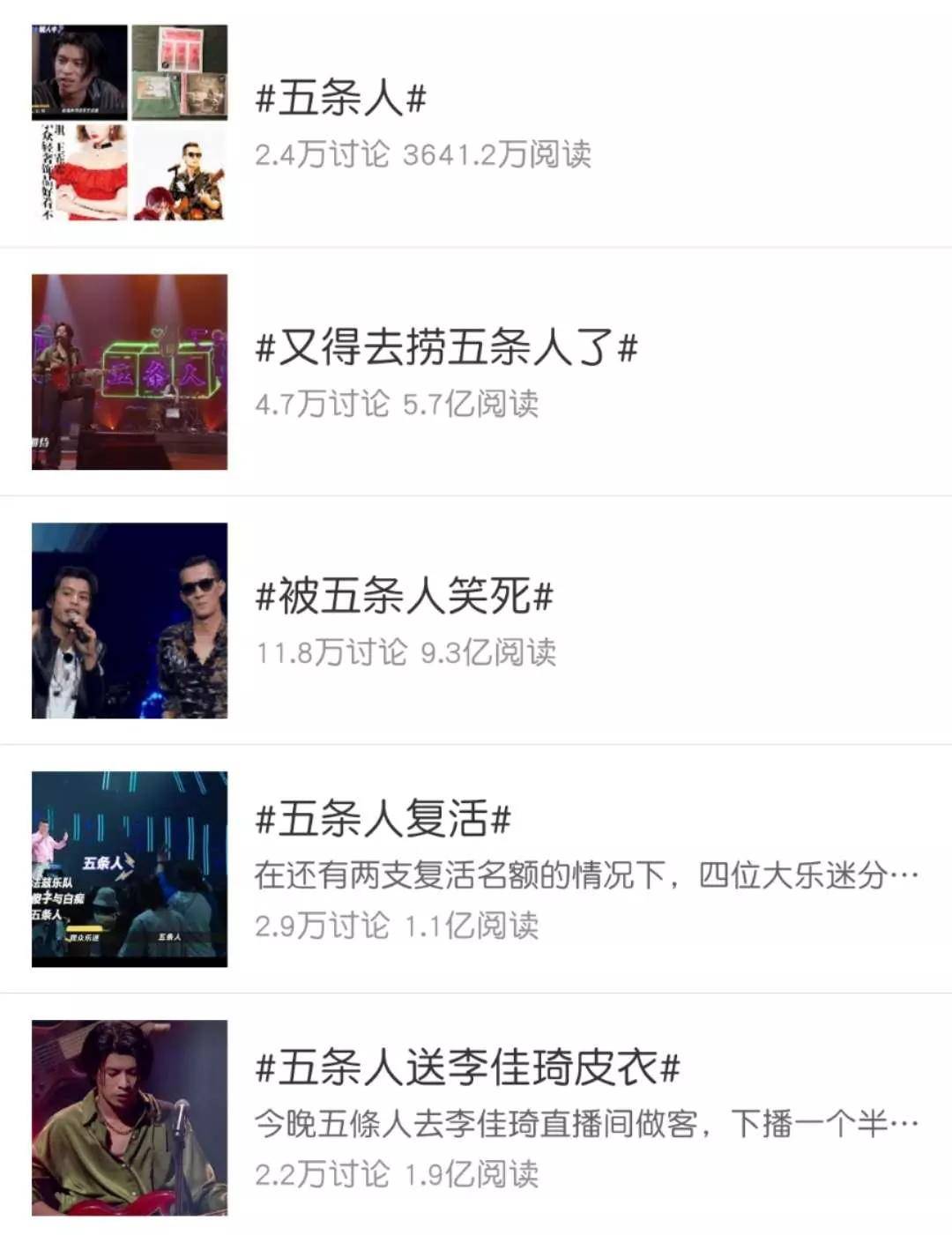Go to the #五条人送李佳琦皮衣# topic

(467, 1068)
